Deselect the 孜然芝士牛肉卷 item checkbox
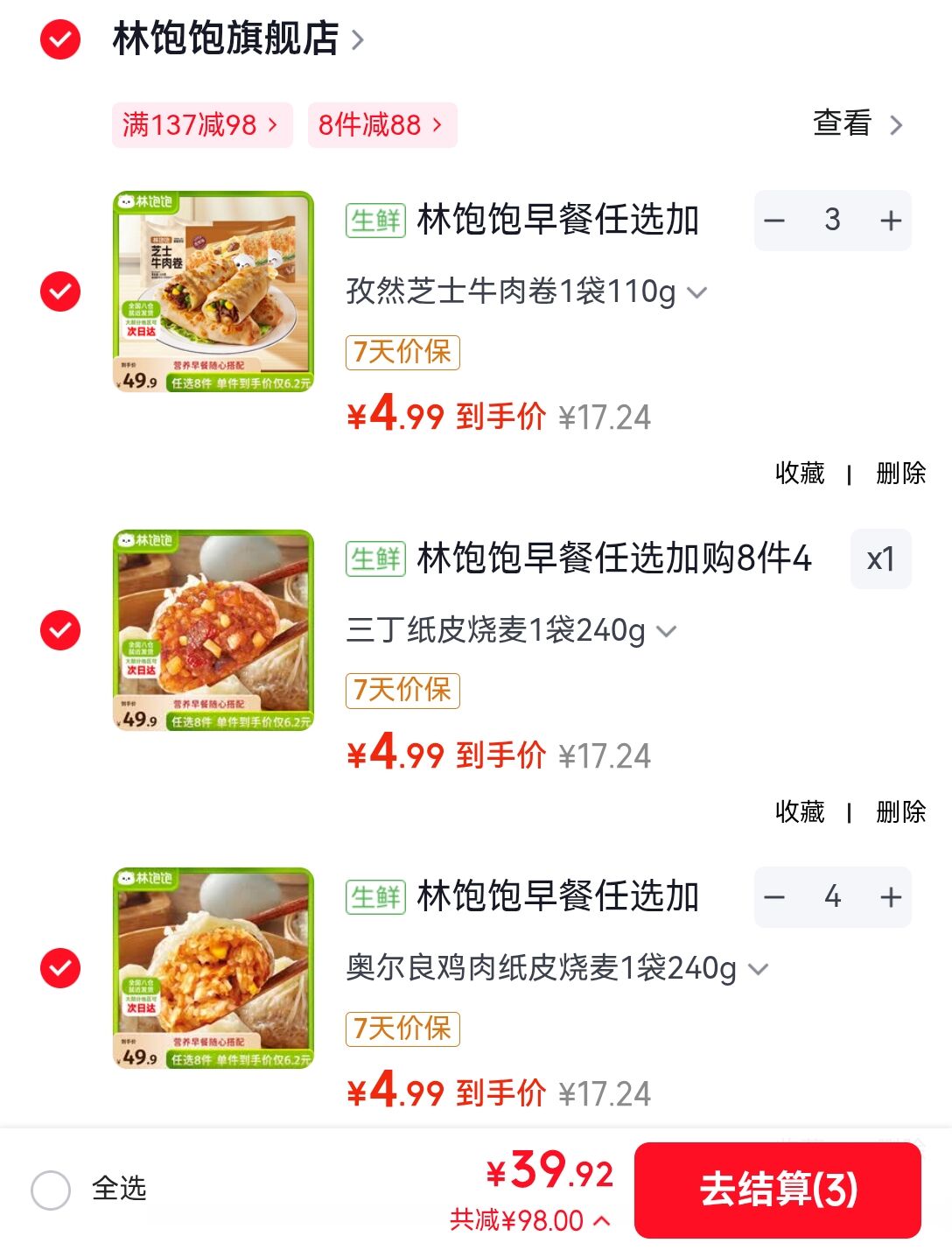 60,291
